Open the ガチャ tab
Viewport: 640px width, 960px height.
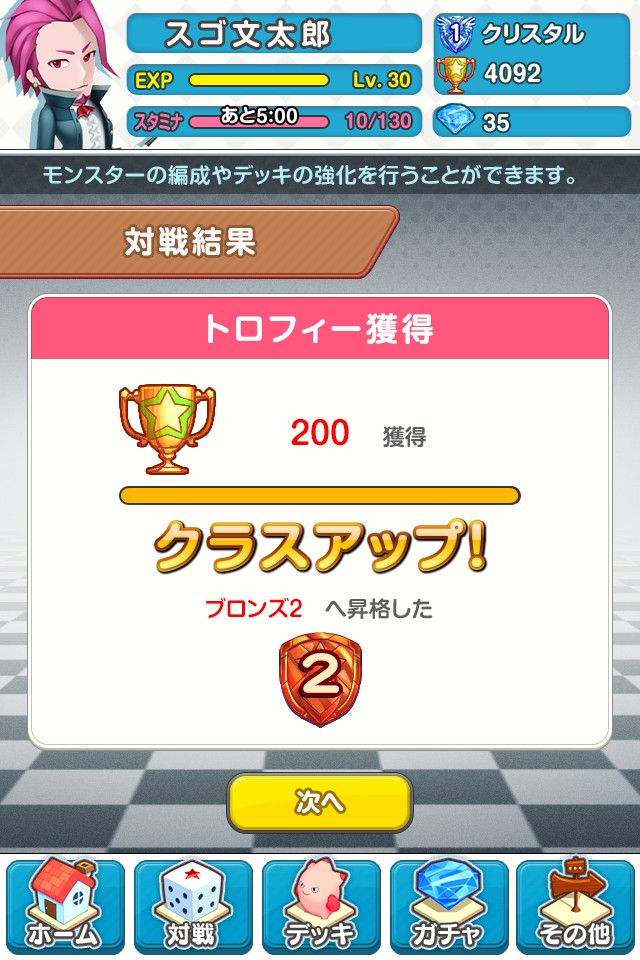[x=449, y=906]
